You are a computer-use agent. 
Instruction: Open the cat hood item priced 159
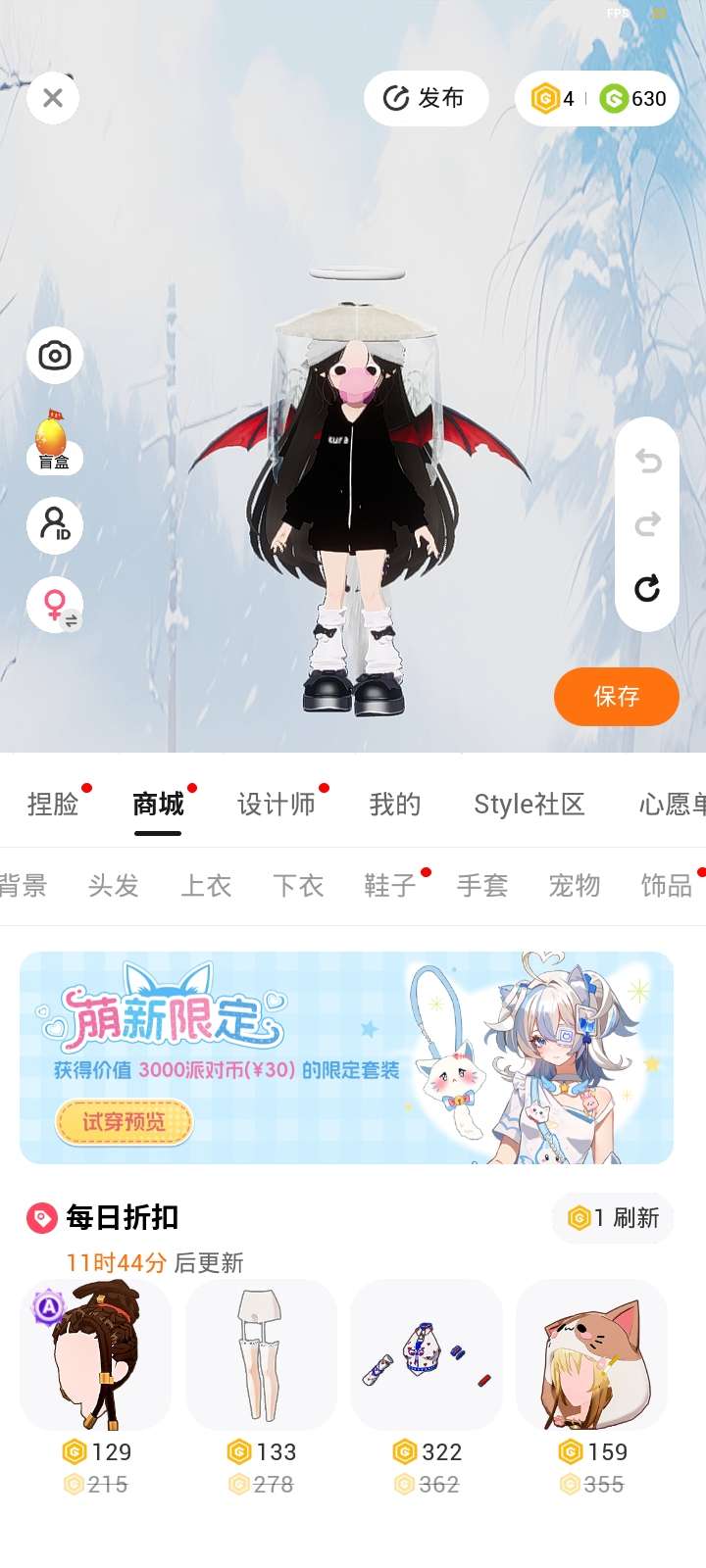click(591, 1355)
